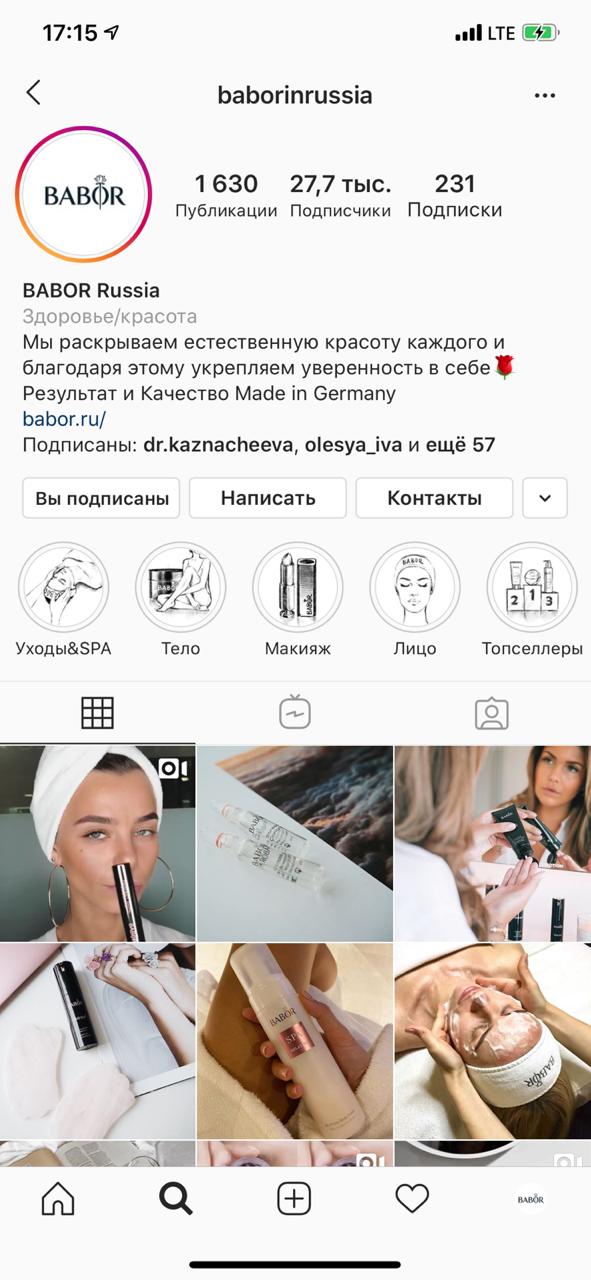Go back with the top-left arrow

coord(33,94)
